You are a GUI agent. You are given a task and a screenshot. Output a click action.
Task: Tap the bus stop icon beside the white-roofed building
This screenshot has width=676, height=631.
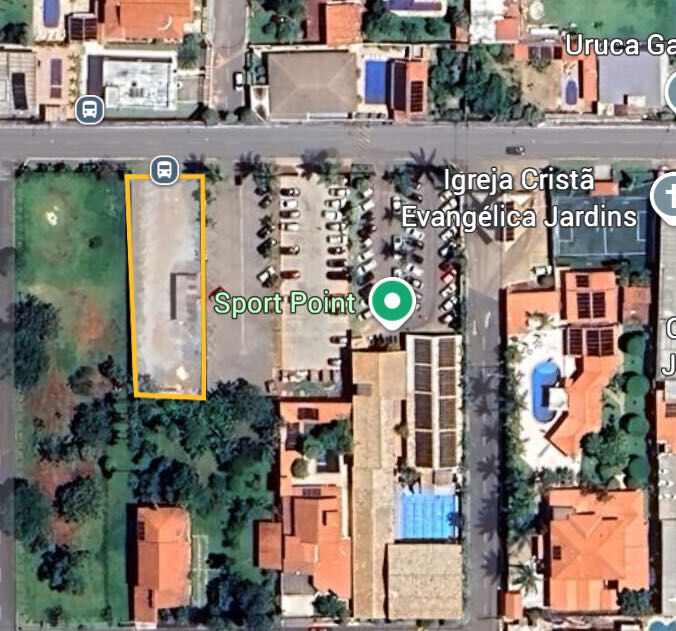pos(90,110)
